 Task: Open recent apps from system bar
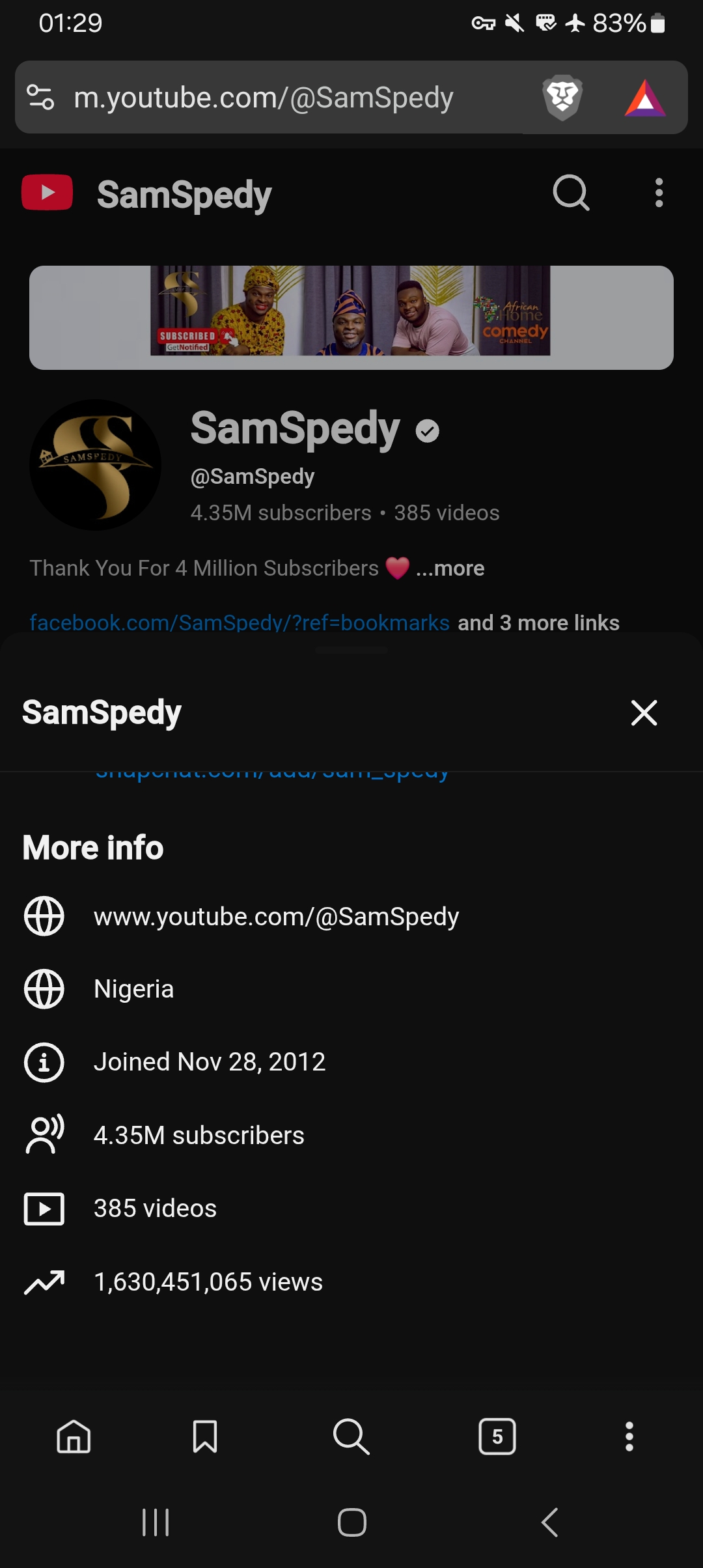[x=156, y=1522]
